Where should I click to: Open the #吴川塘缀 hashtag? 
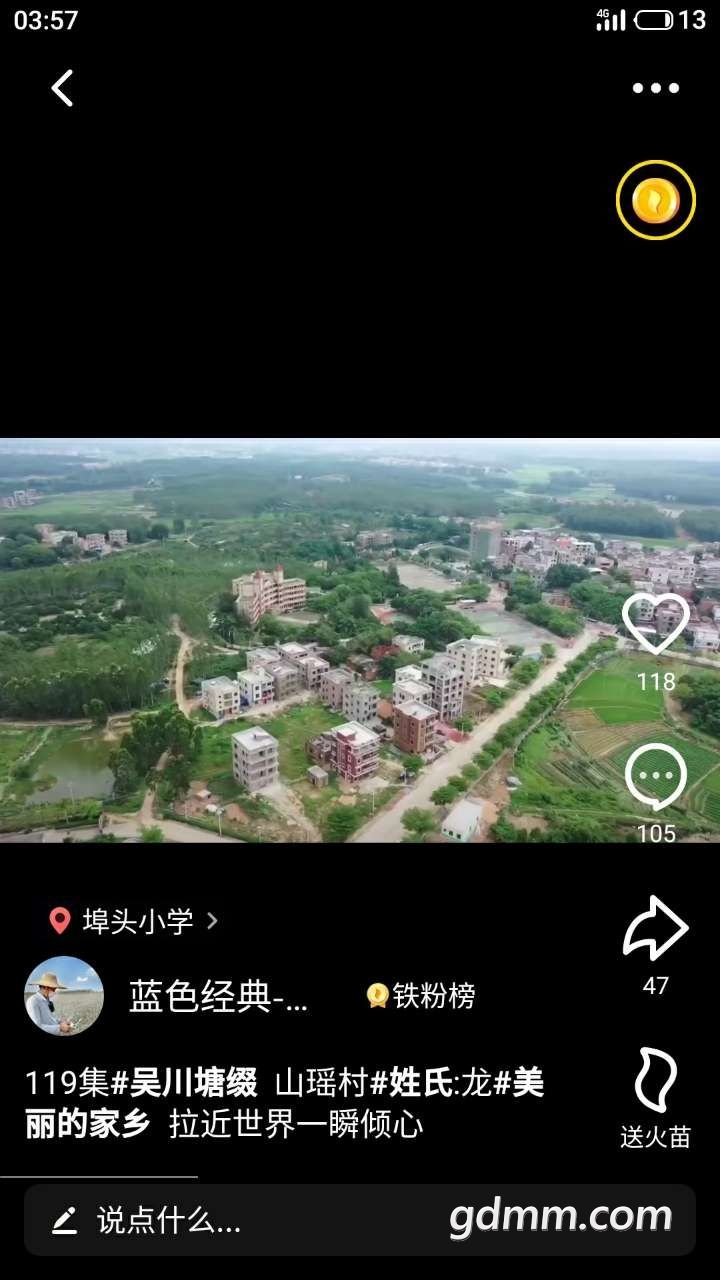click(183, 1083)
